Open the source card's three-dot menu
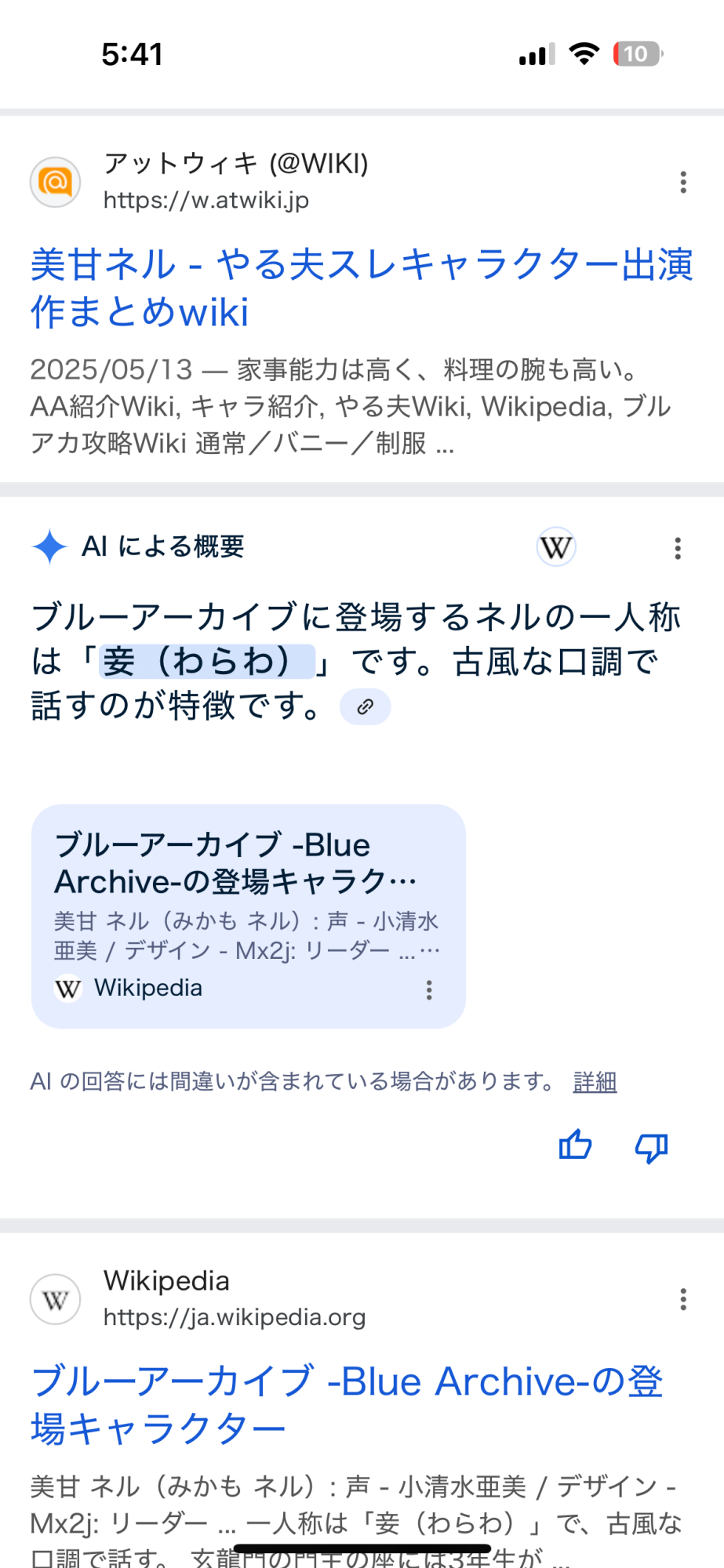724x1568 pixels. pos(429,989)
